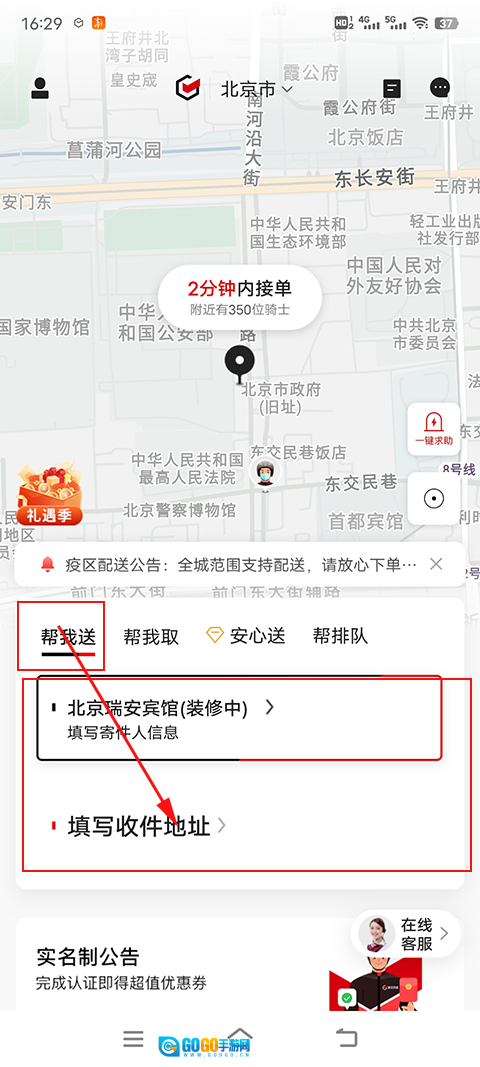Edit sender address 北京瑞安宾馆
The image size is (480, 1067).
[239, 718]
